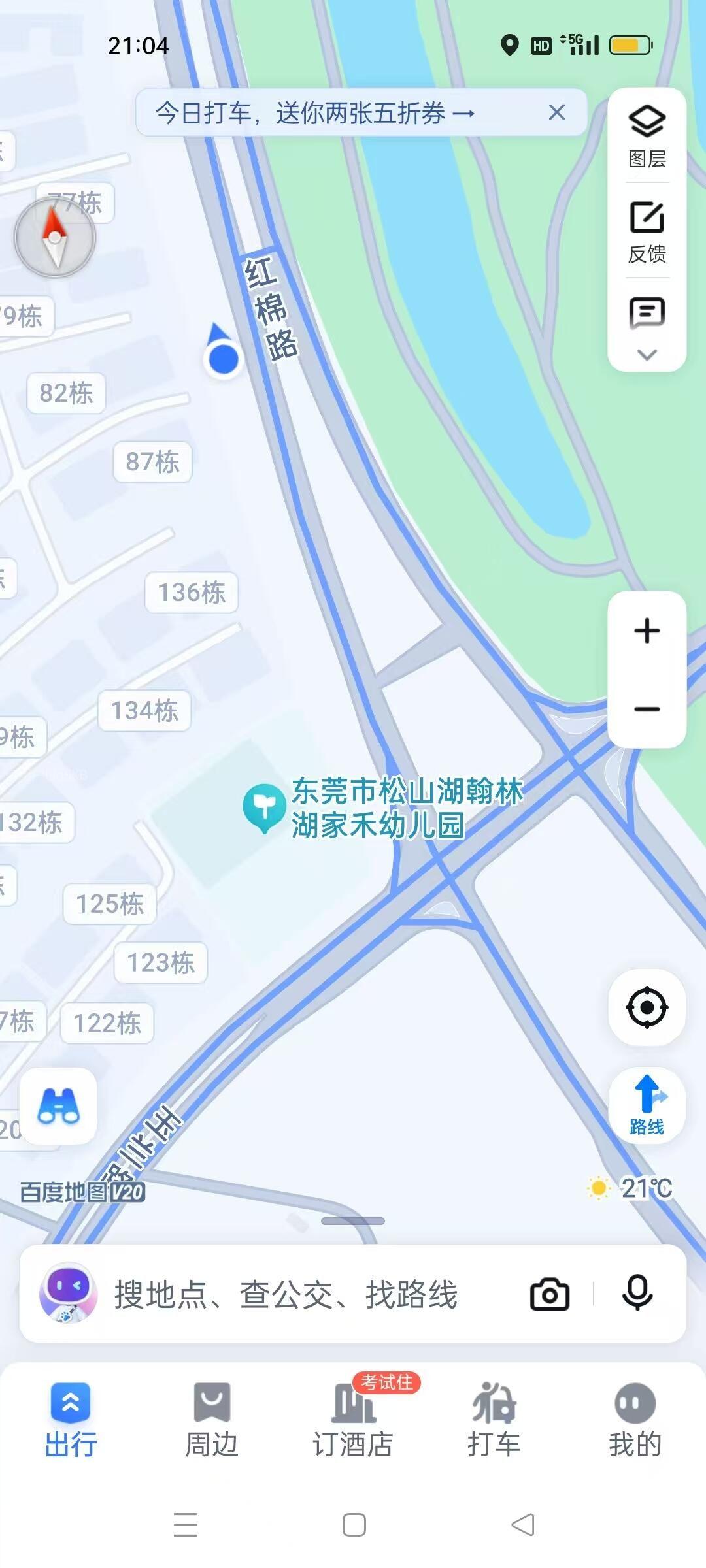706x1568 pixels.
Task: Open the AI assistant robot avatar
Action: point(68,1293)
